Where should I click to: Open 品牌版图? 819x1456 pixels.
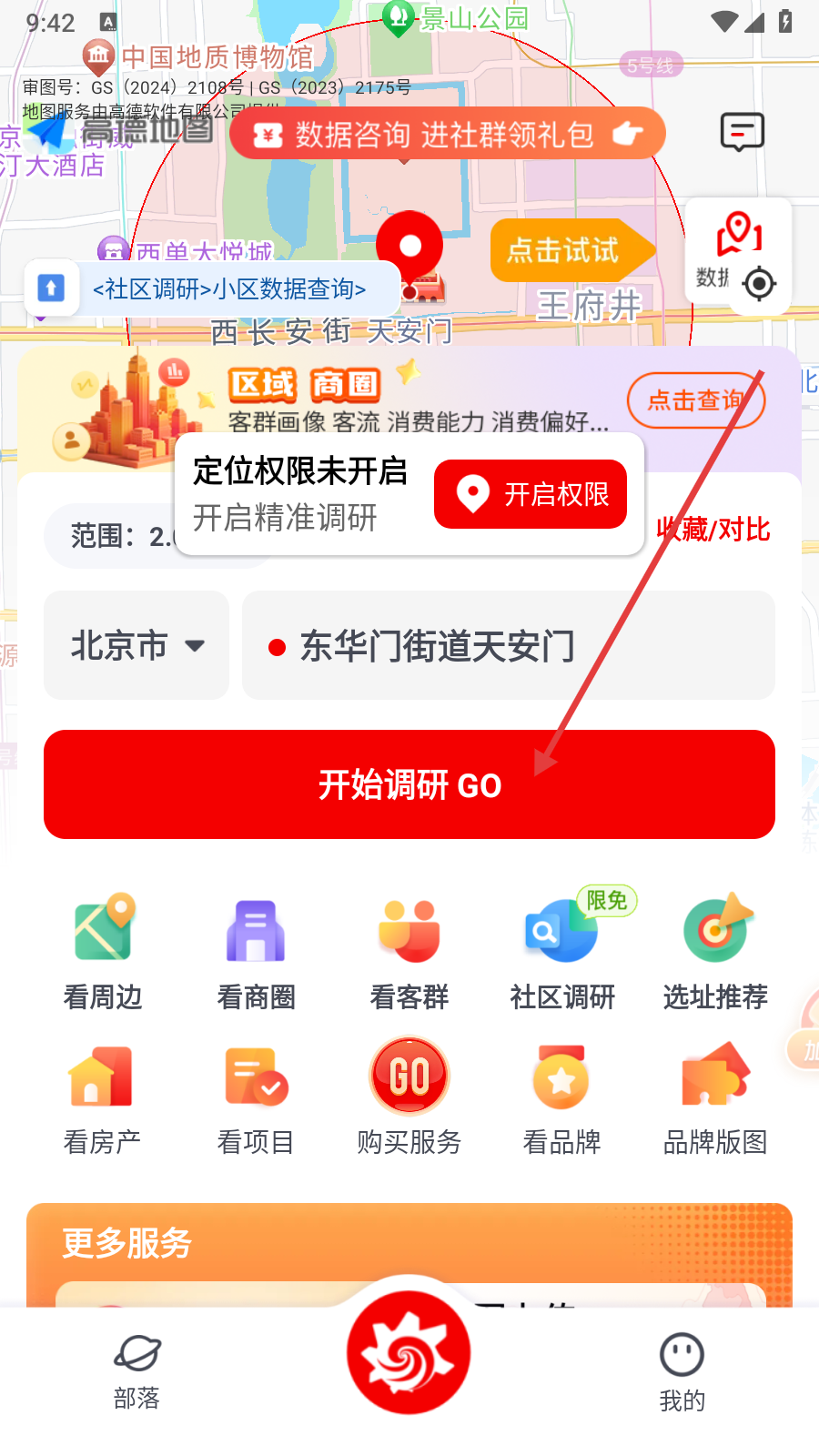point(715,1097)
